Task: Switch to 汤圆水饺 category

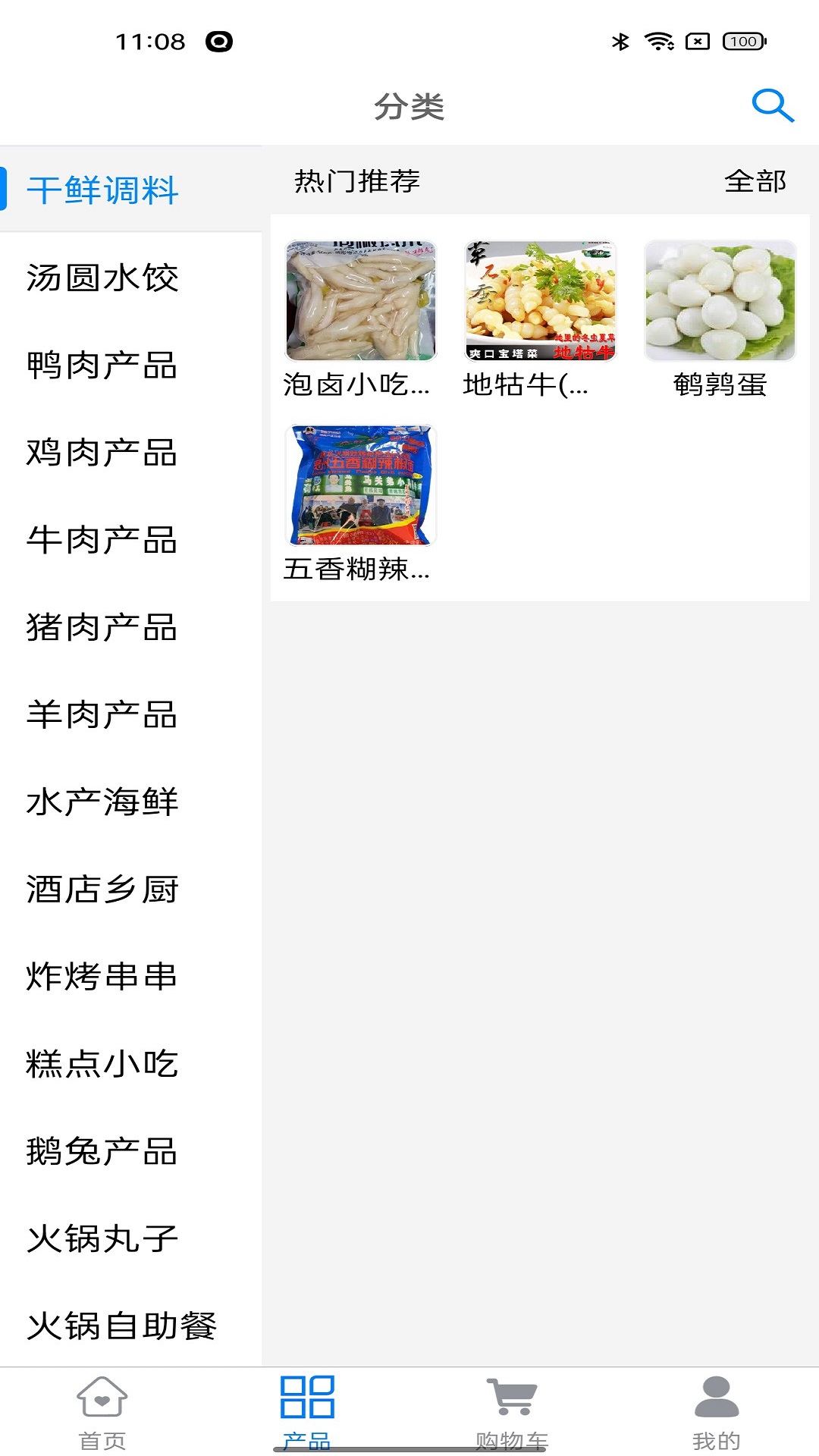Action: coord(105,279)
